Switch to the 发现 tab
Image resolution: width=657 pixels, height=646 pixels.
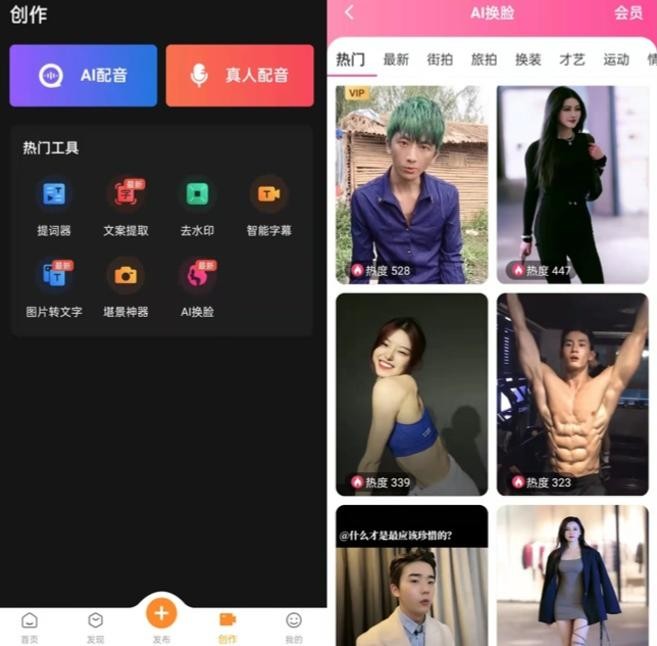click(x=95, y=626)
